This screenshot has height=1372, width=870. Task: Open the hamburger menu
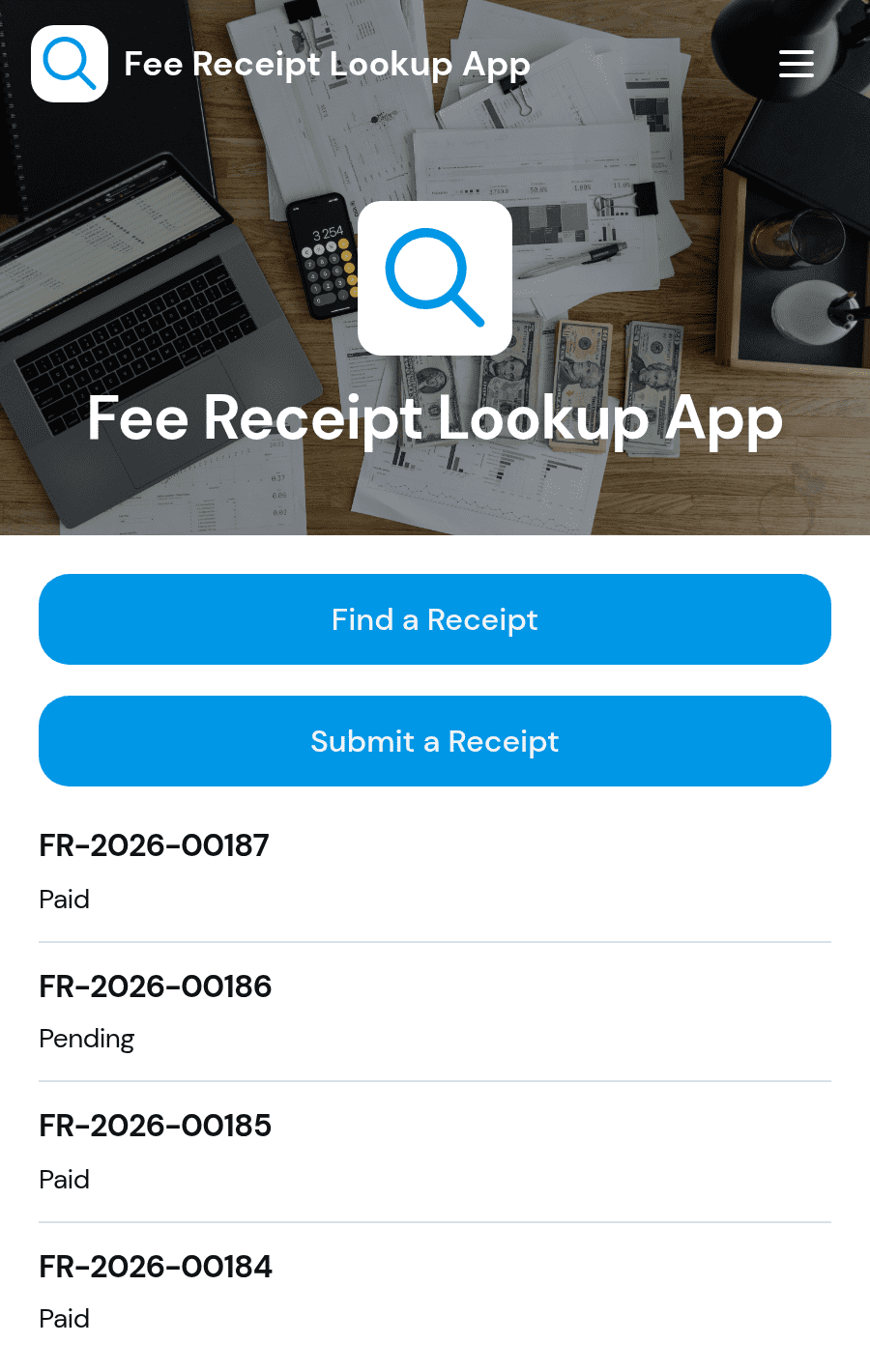(x=797, y=64)
